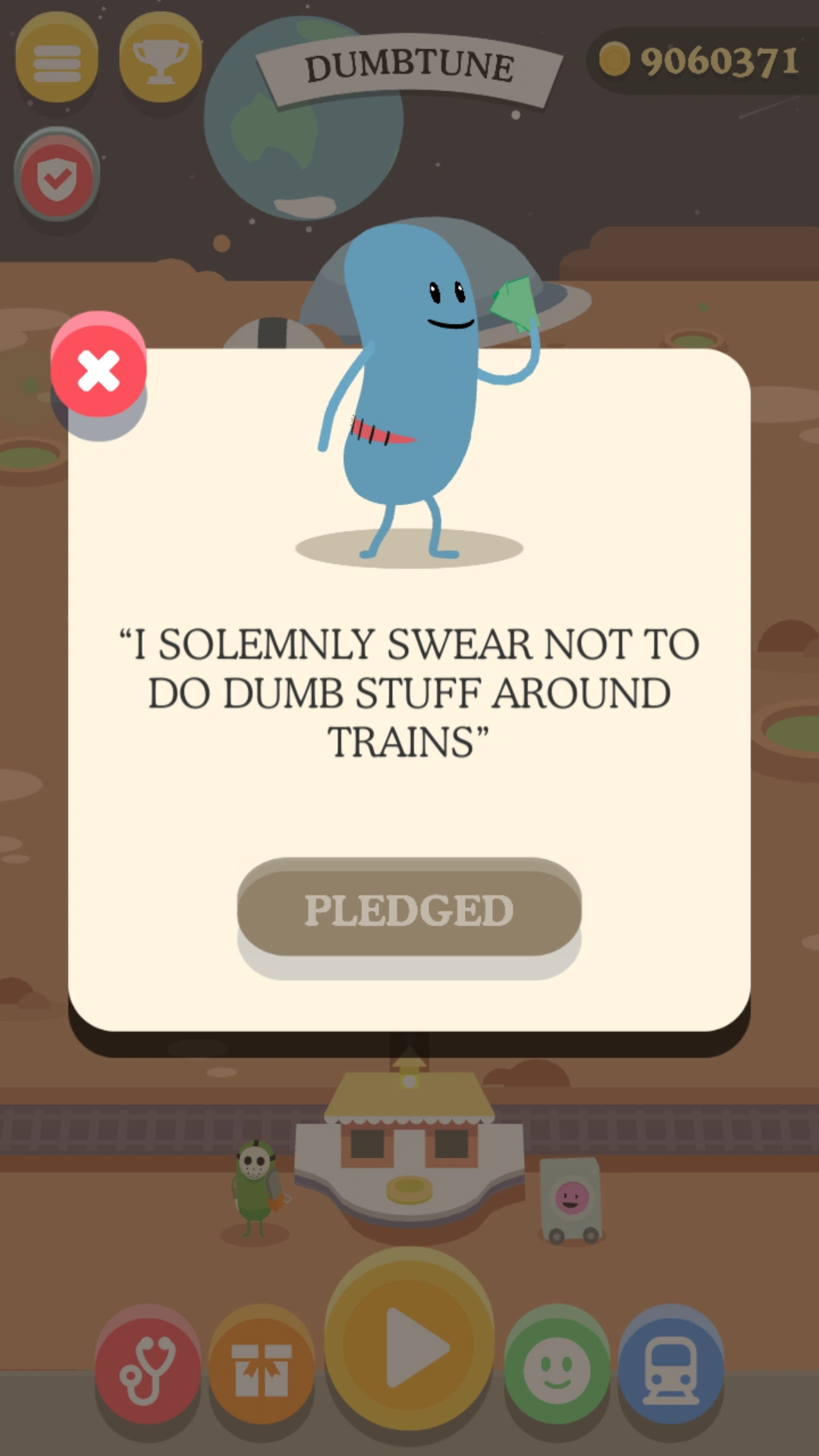Open the blue train section
The height and width of the screenshot is (1456, 819).
tap(671, 1369)
